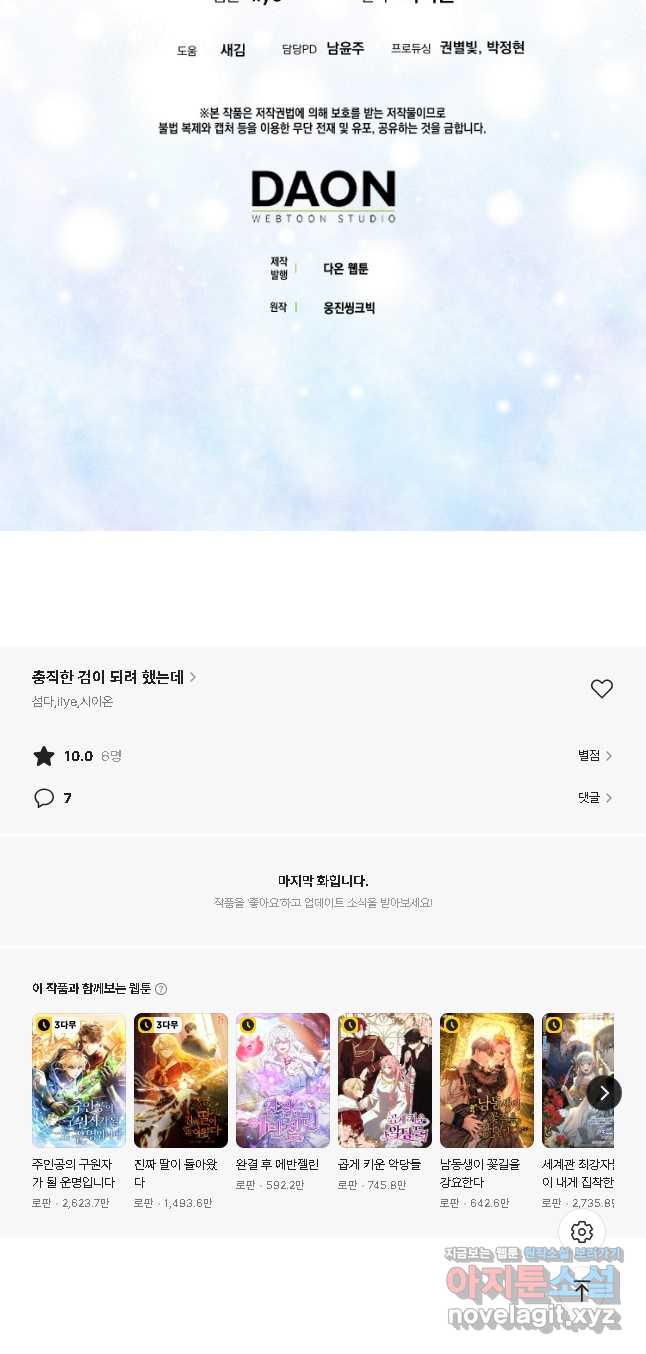Jump back to the top of the page
The width and height of the screenshot is (646, 1354).
coord(582,1291)
